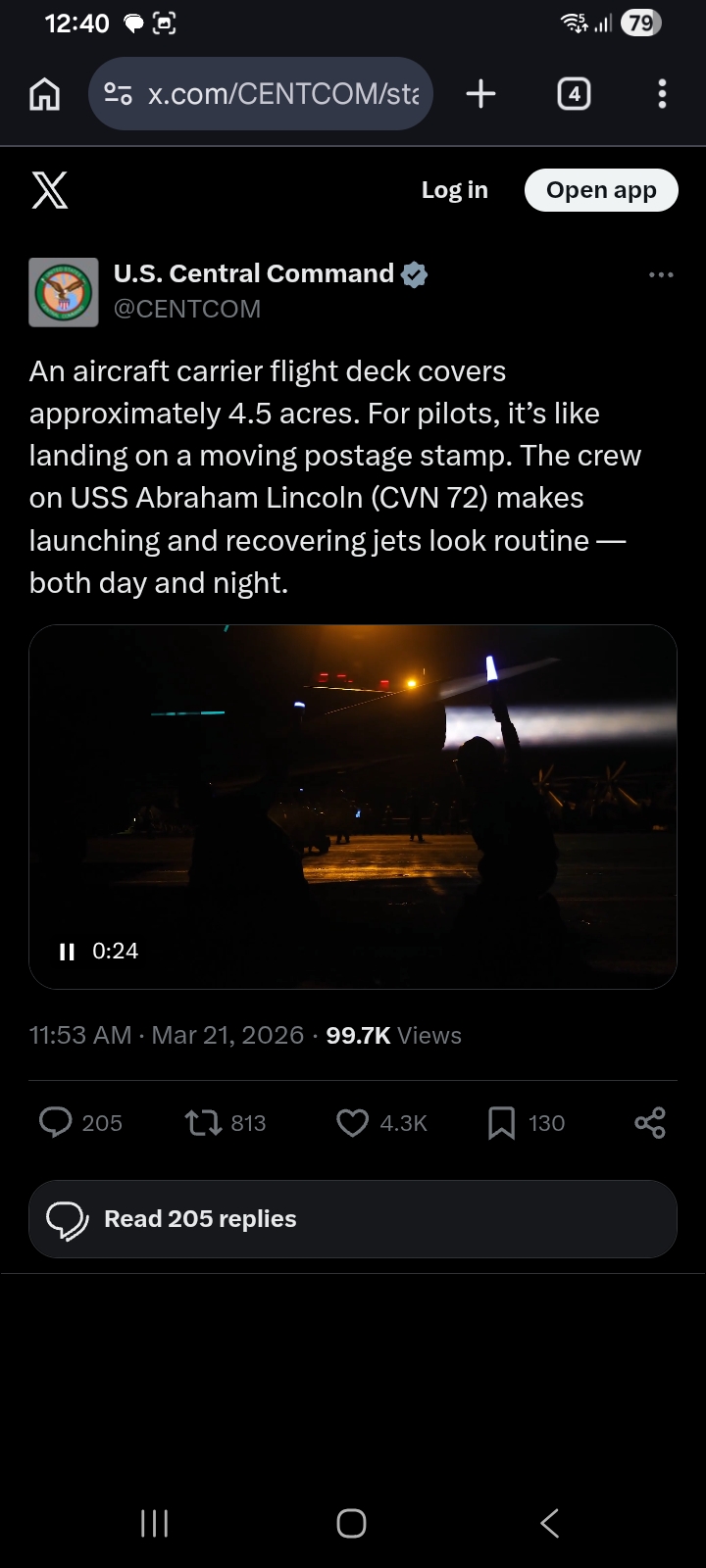Viewport: 706px width, 1568px height.
Task: Go back with the system back button
Action: click(550, 1523)
